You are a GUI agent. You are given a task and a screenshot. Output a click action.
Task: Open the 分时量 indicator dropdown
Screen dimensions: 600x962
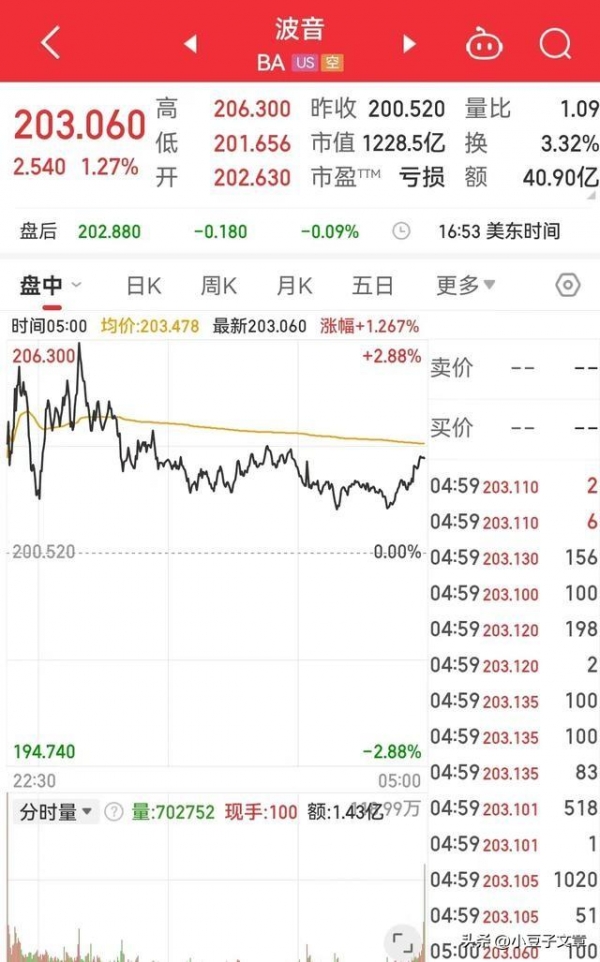point(57,812)
